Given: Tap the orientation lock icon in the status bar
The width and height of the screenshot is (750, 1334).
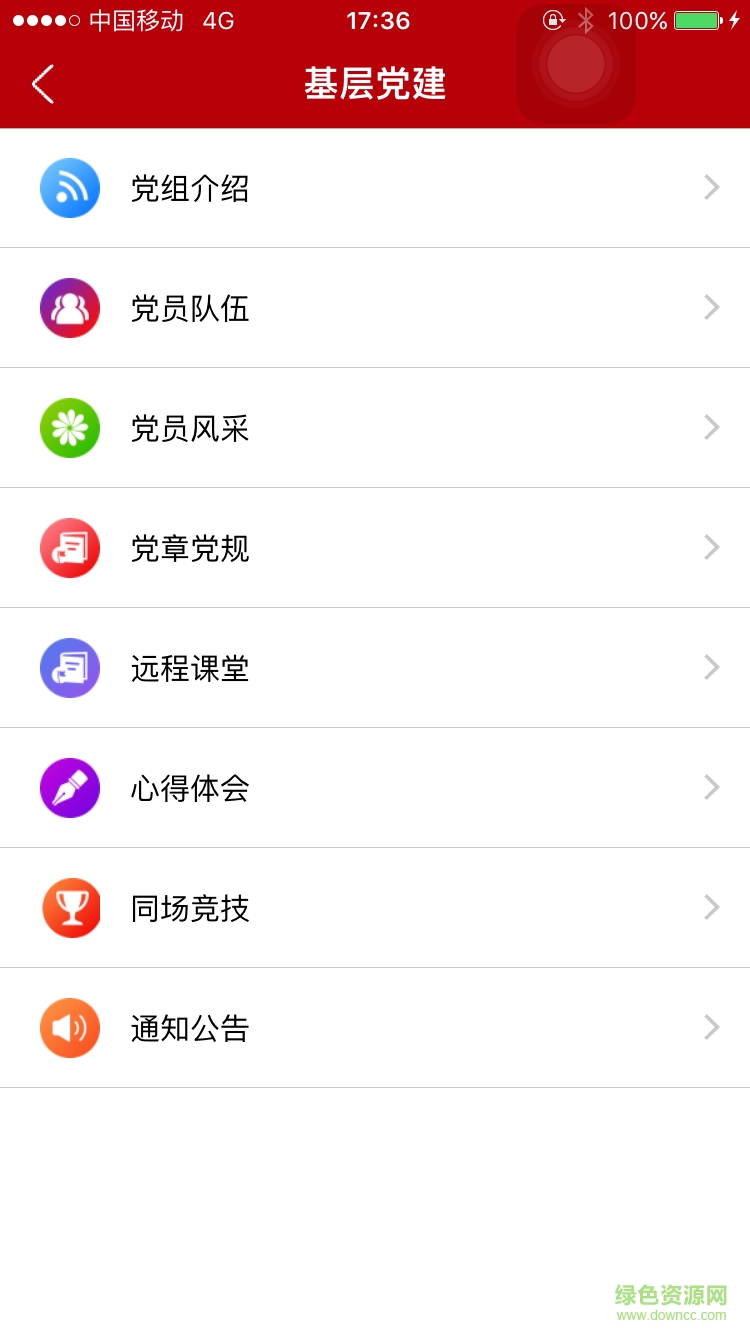Looking at the screenshot, I should [x=551, y=19].
